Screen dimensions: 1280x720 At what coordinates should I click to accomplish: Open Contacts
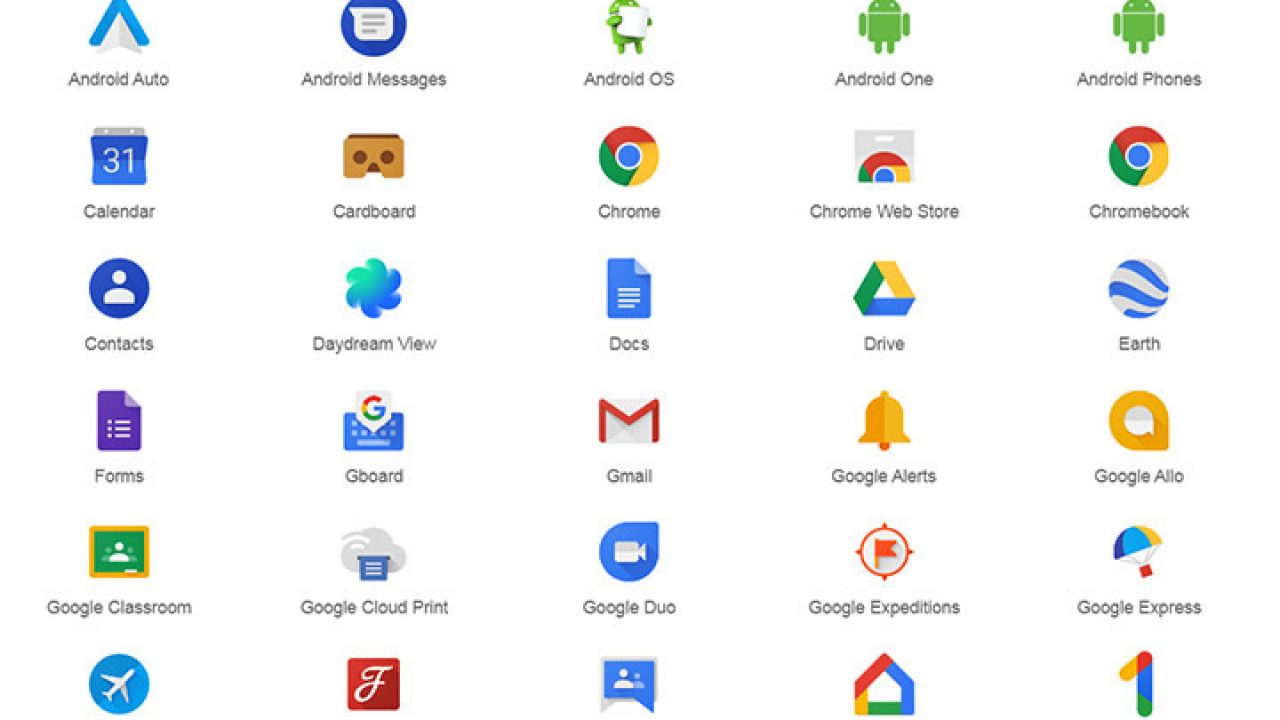(118, 289)
